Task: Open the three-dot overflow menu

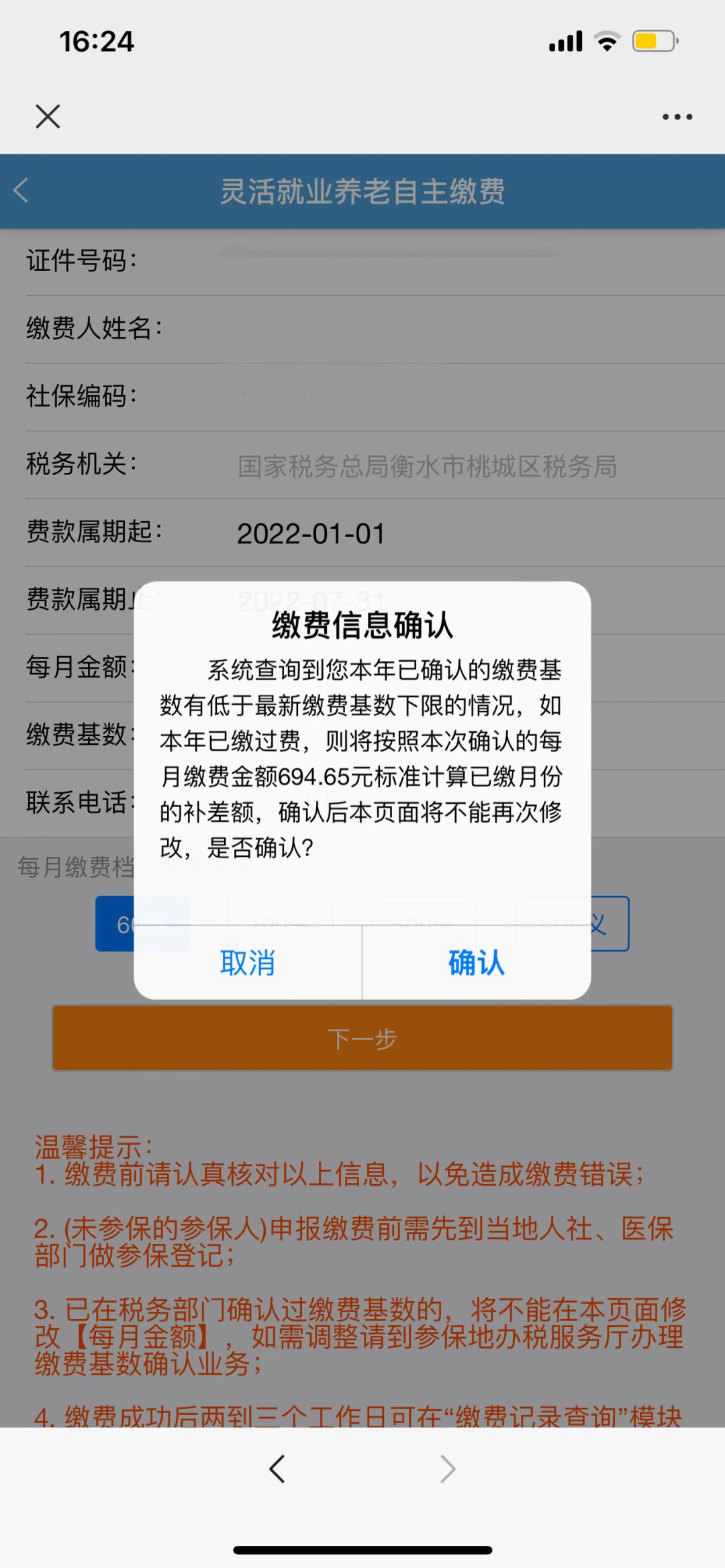Action: [x=677, y=117]
